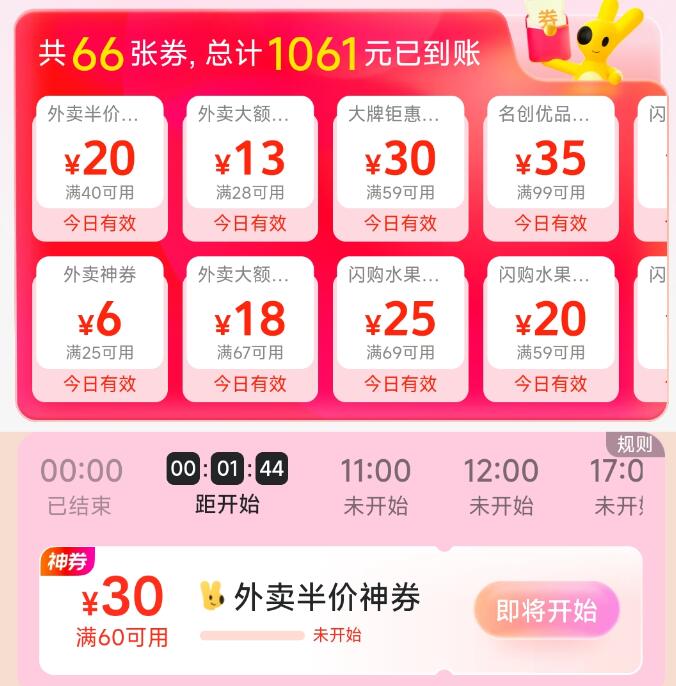The height and width of the screenshot is (686, 676).
Task: Select the ¥18 外卖大额 coupon
Action: coord(250,329)
